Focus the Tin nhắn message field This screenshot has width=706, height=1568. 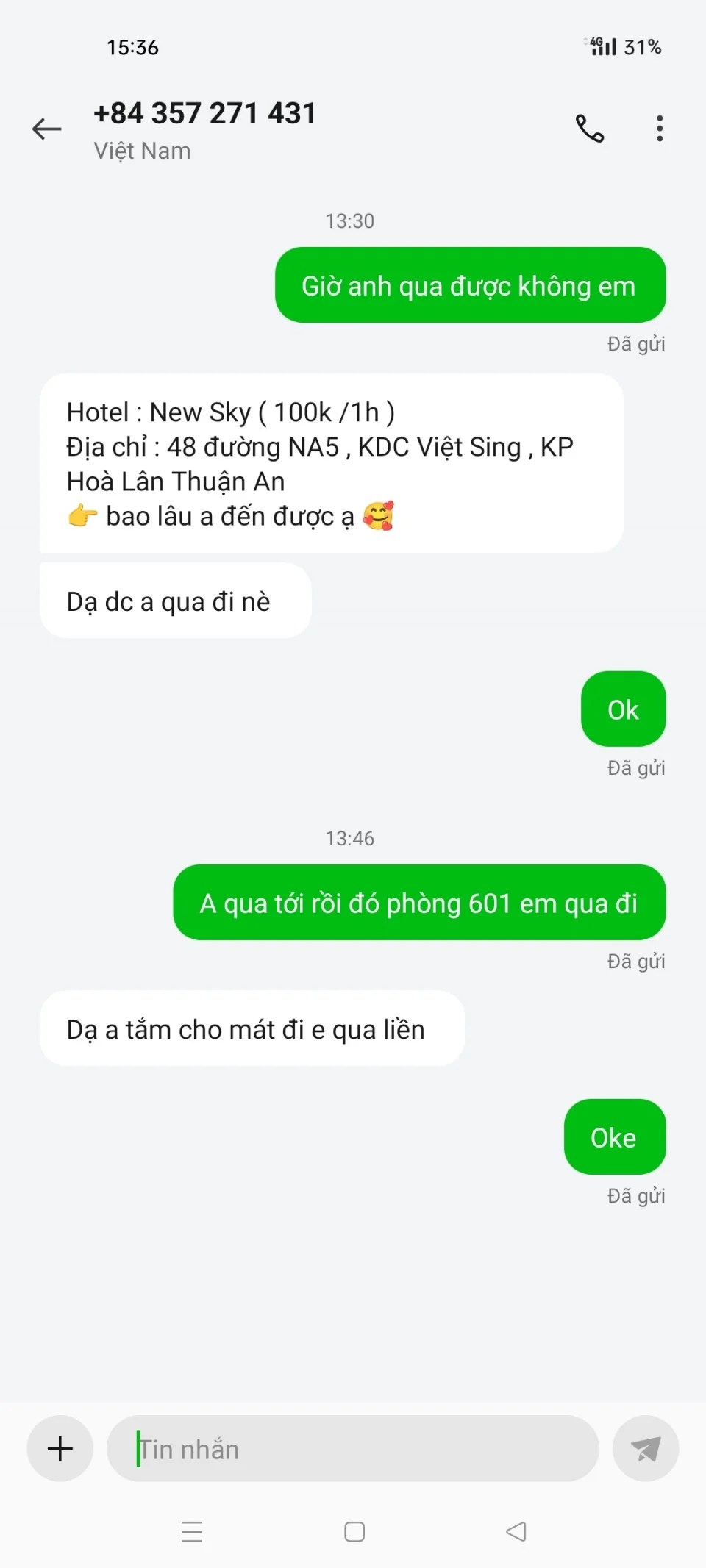(353, 1448)
